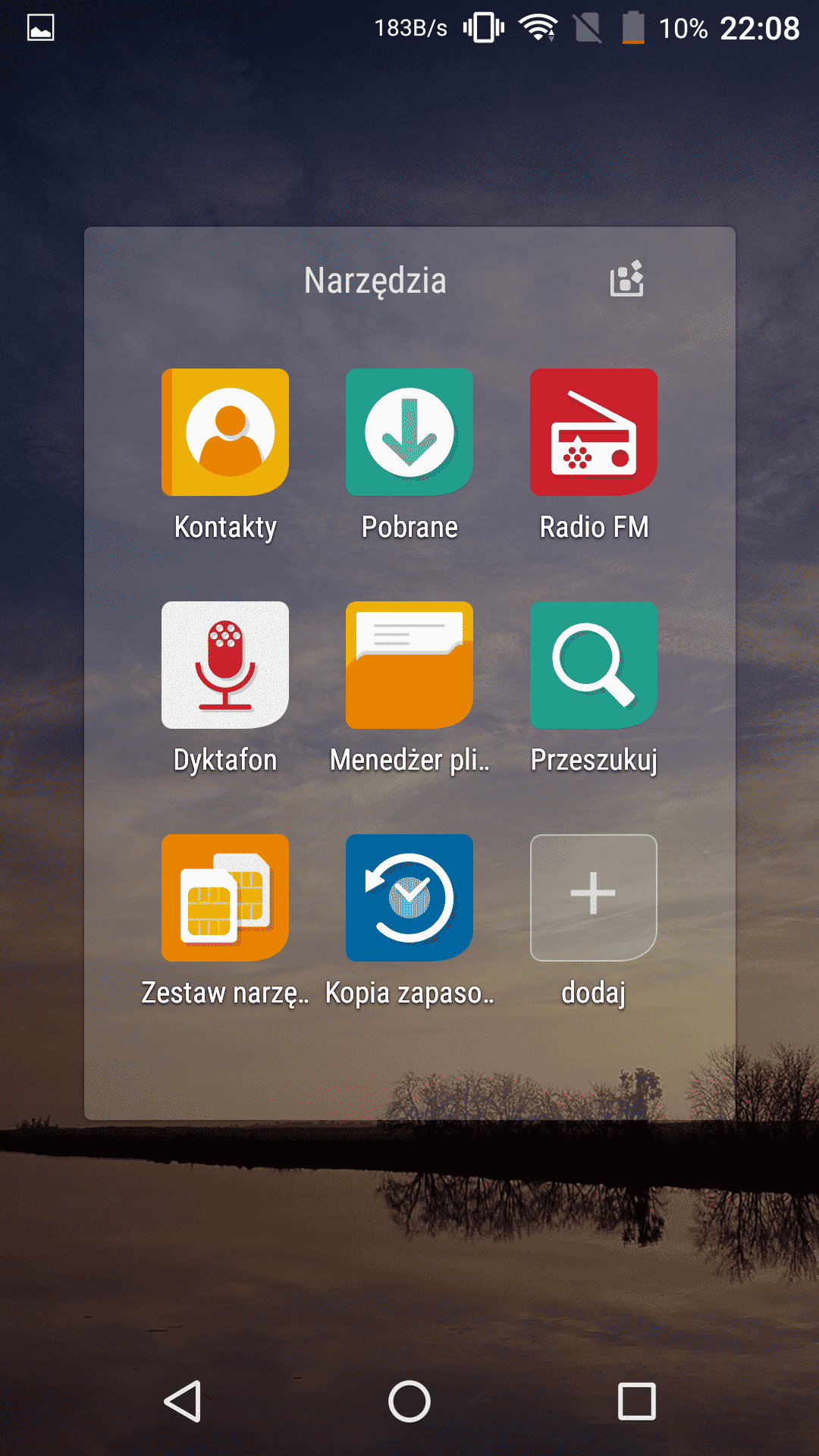Launch the Przeszukuj search app
This screenshot has width=819, height=1456.
594,665
